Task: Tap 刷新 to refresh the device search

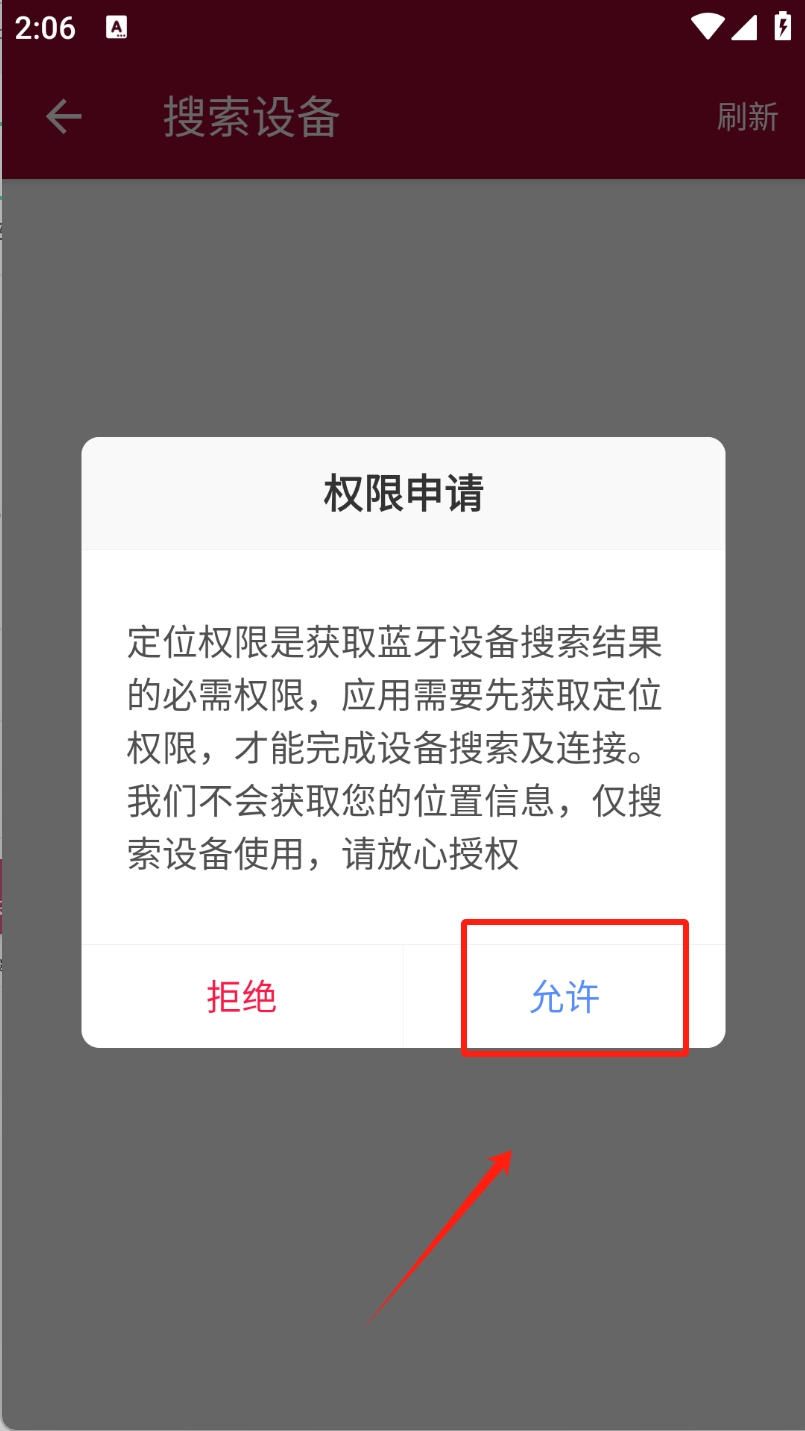Action: pyautogui.click(x=747, y=117)
